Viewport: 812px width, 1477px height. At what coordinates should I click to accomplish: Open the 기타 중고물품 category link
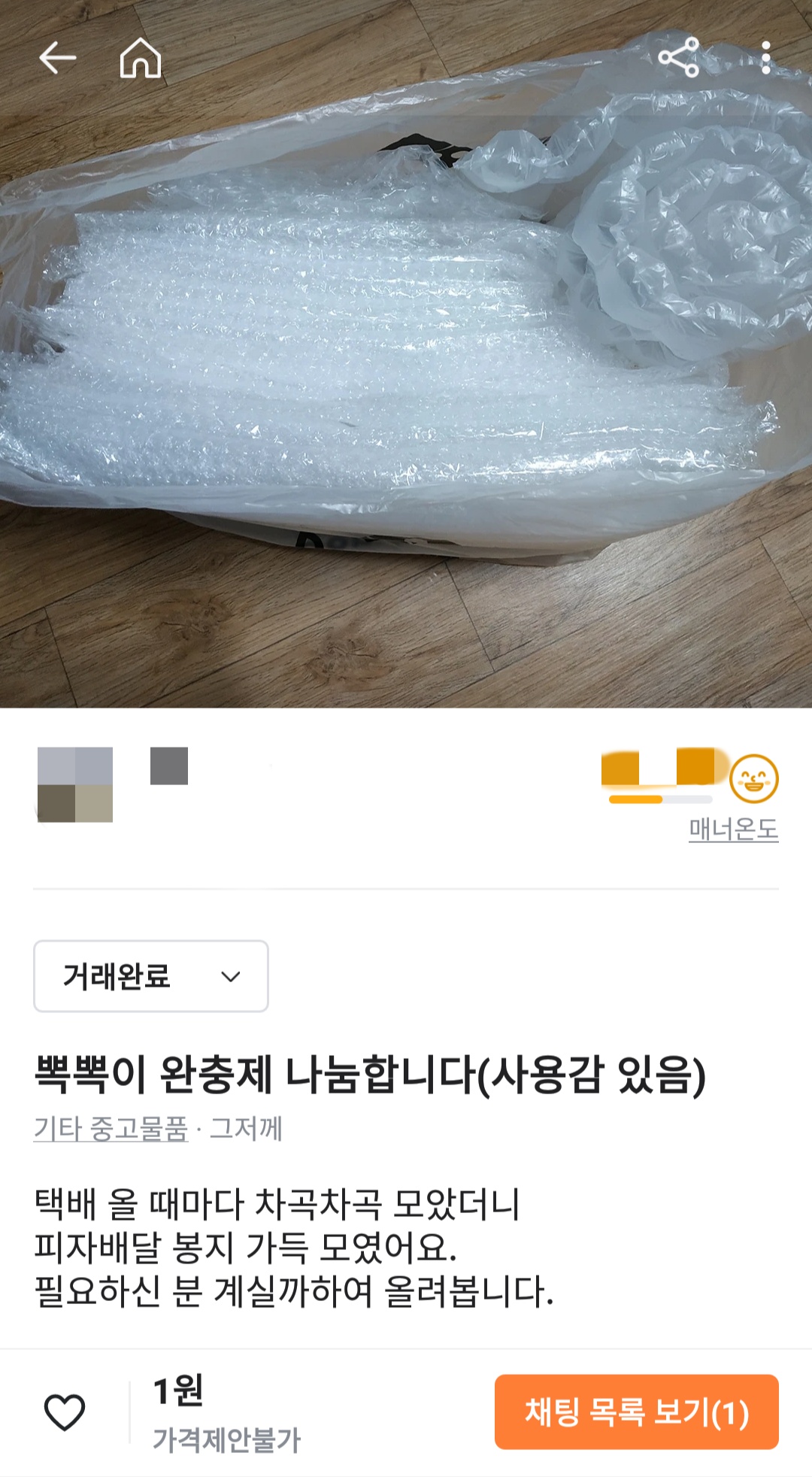coord(111,1128)
